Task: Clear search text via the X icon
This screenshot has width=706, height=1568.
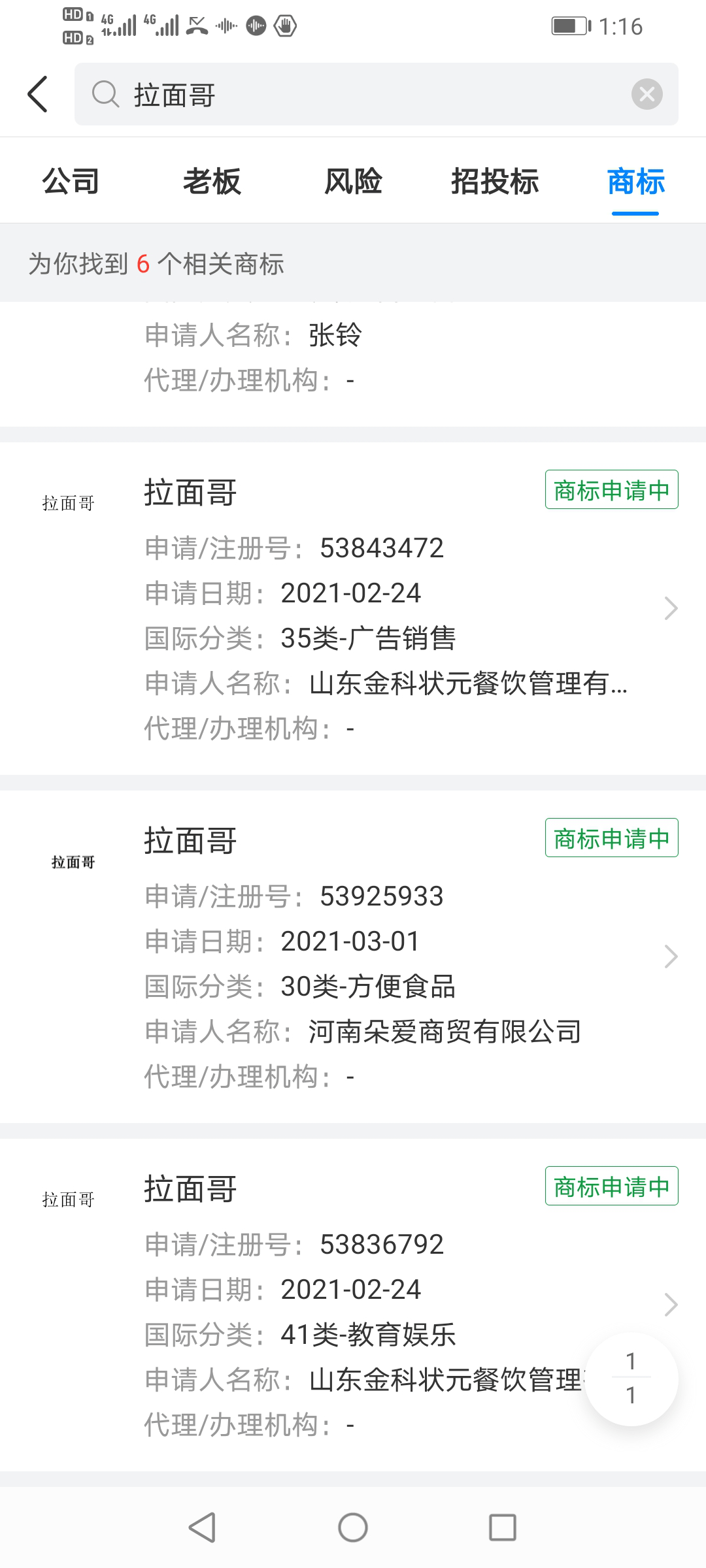Action: point(647,94)
